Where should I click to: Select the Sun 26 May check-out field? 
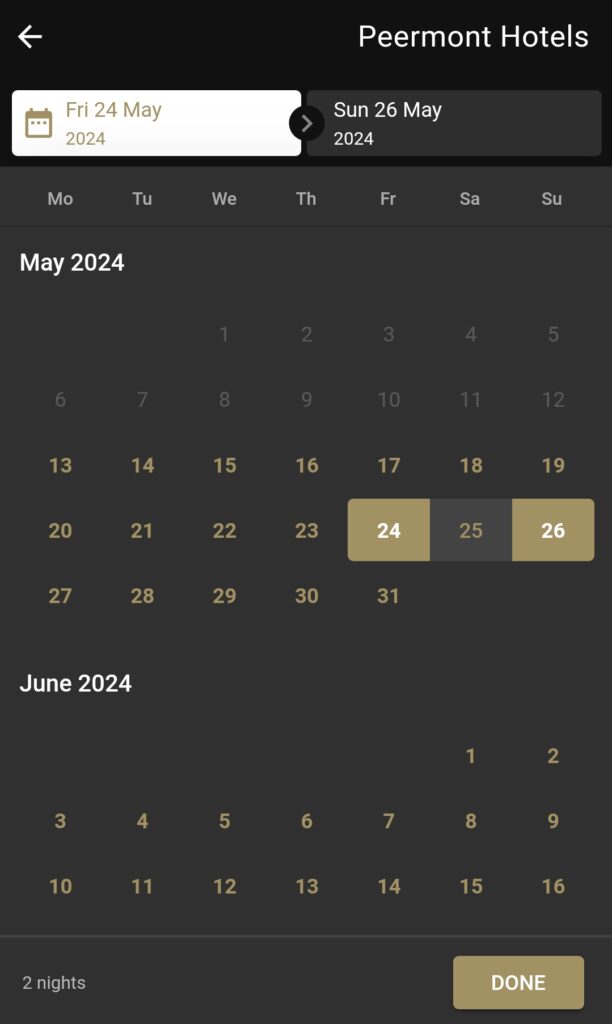pyautogui.click(x=454, y=123)
